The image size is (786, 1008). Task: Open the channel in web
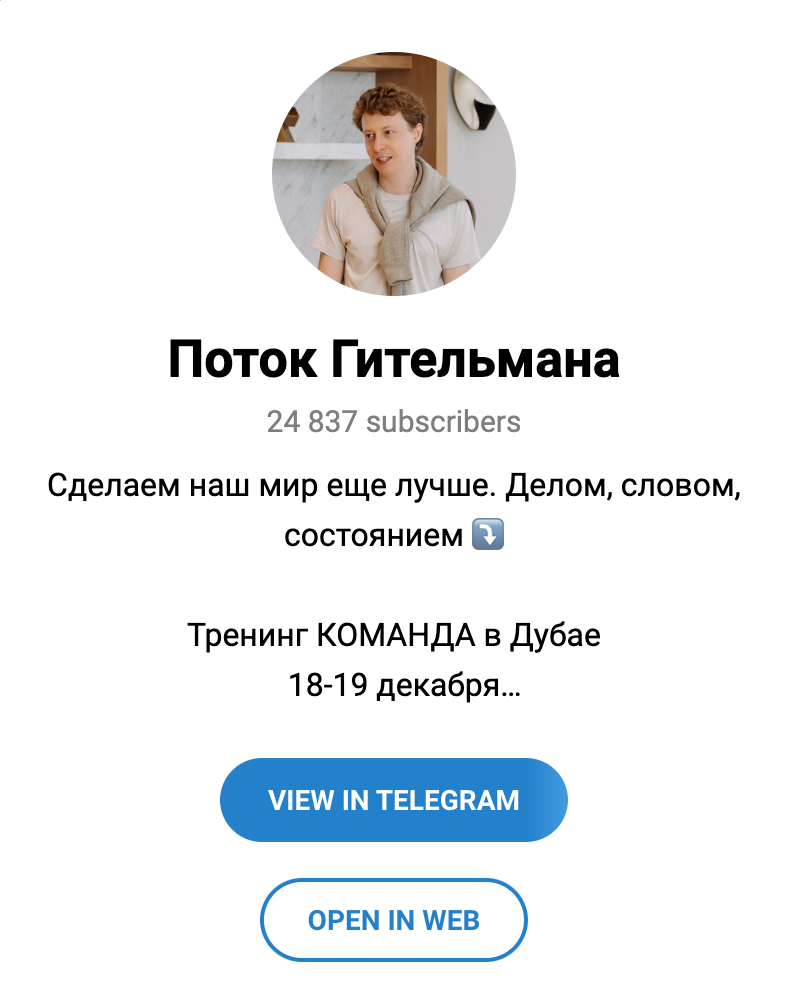[393, 919]
